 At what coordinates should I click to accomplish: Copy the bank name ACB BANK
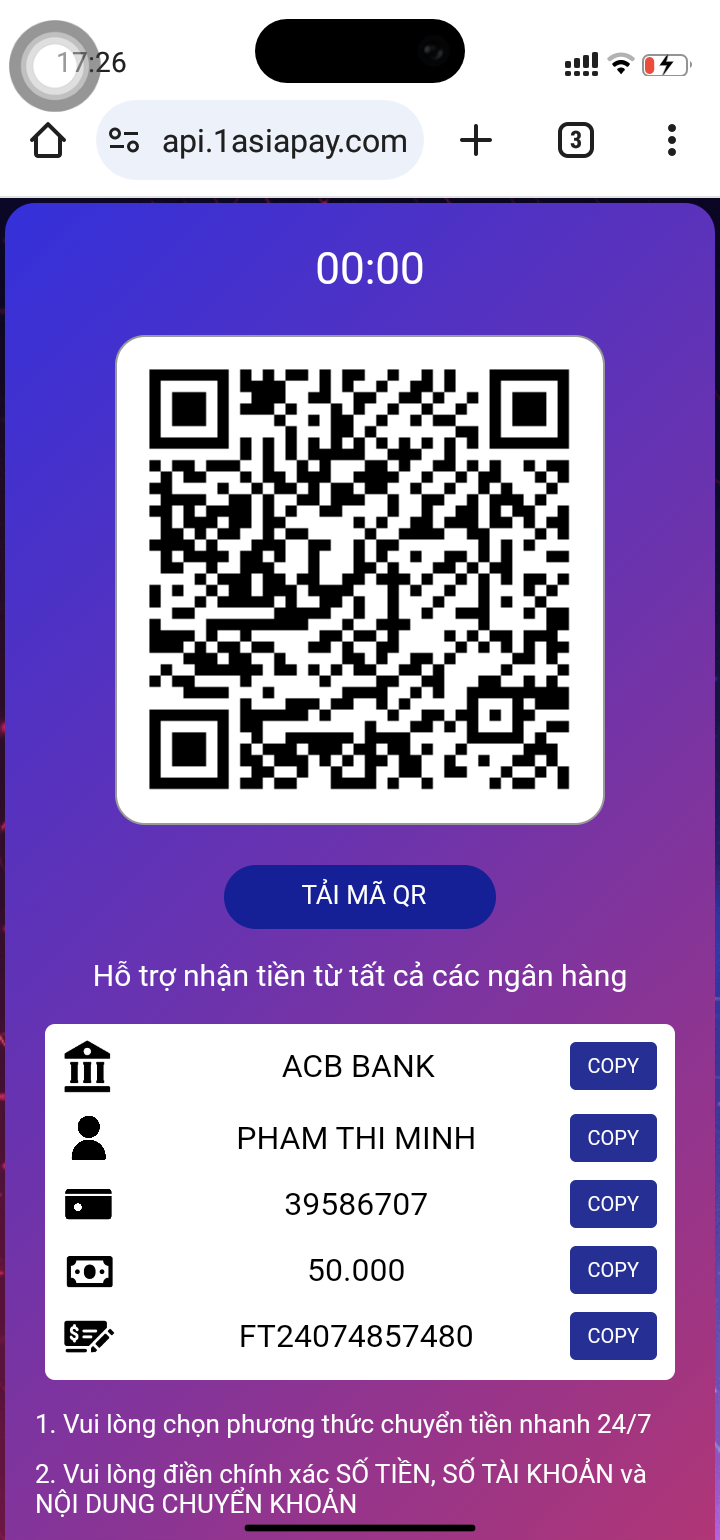point(613,1066)
